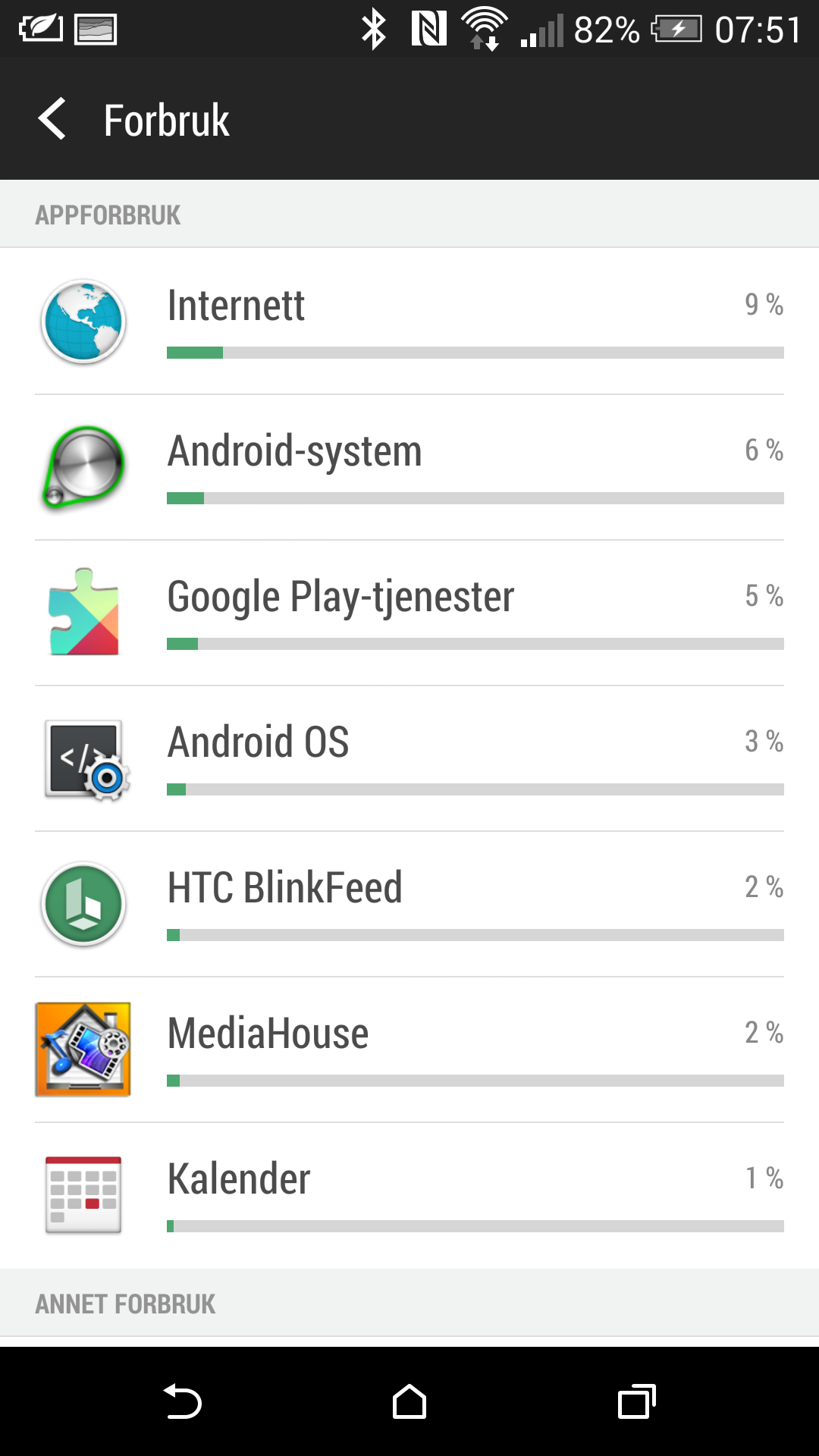This screenshot has width=819, height=1456.
Task: Go back from the Forbruk screen
Action: (52, 119)
